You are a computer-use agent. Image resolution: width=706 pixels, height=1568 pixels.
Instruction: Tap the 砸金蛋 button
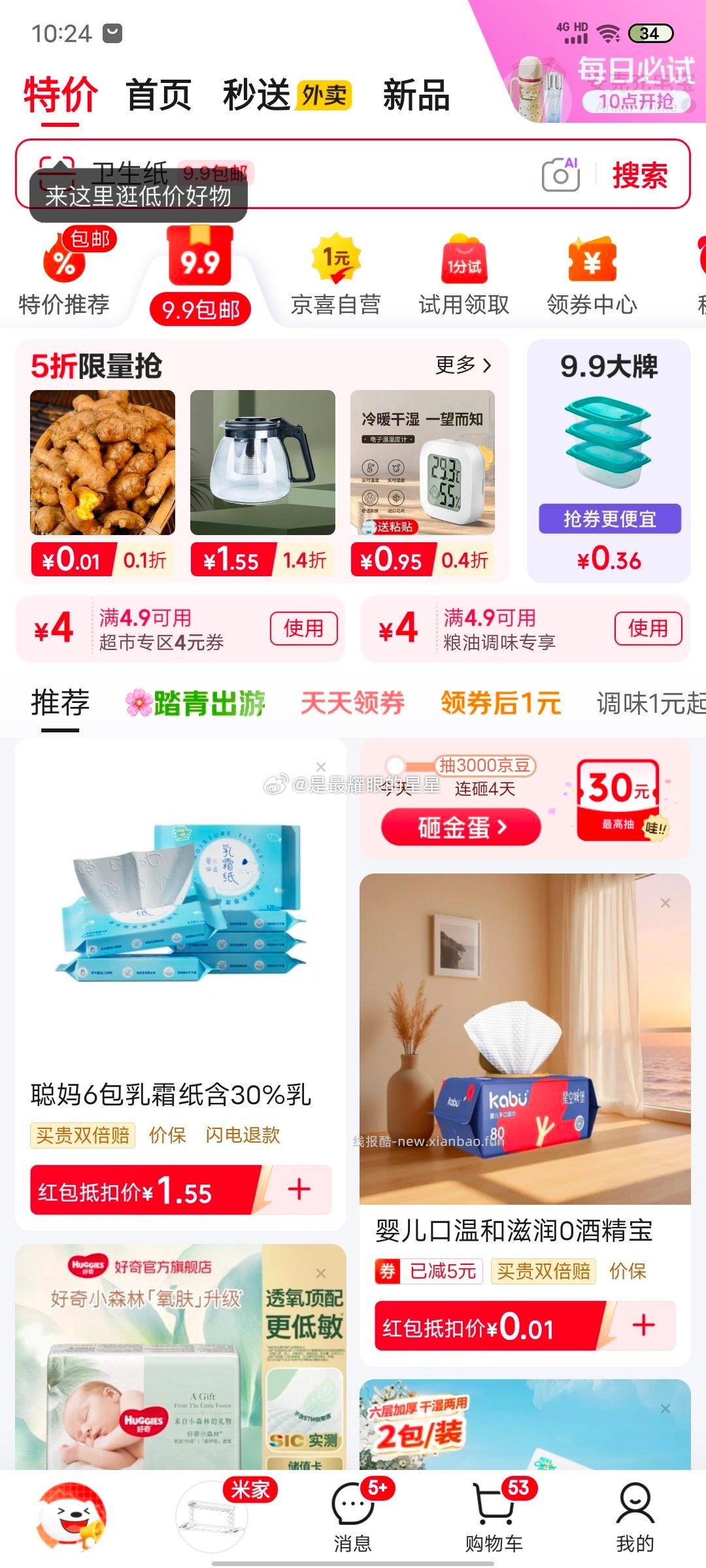(x=461, y=827)
